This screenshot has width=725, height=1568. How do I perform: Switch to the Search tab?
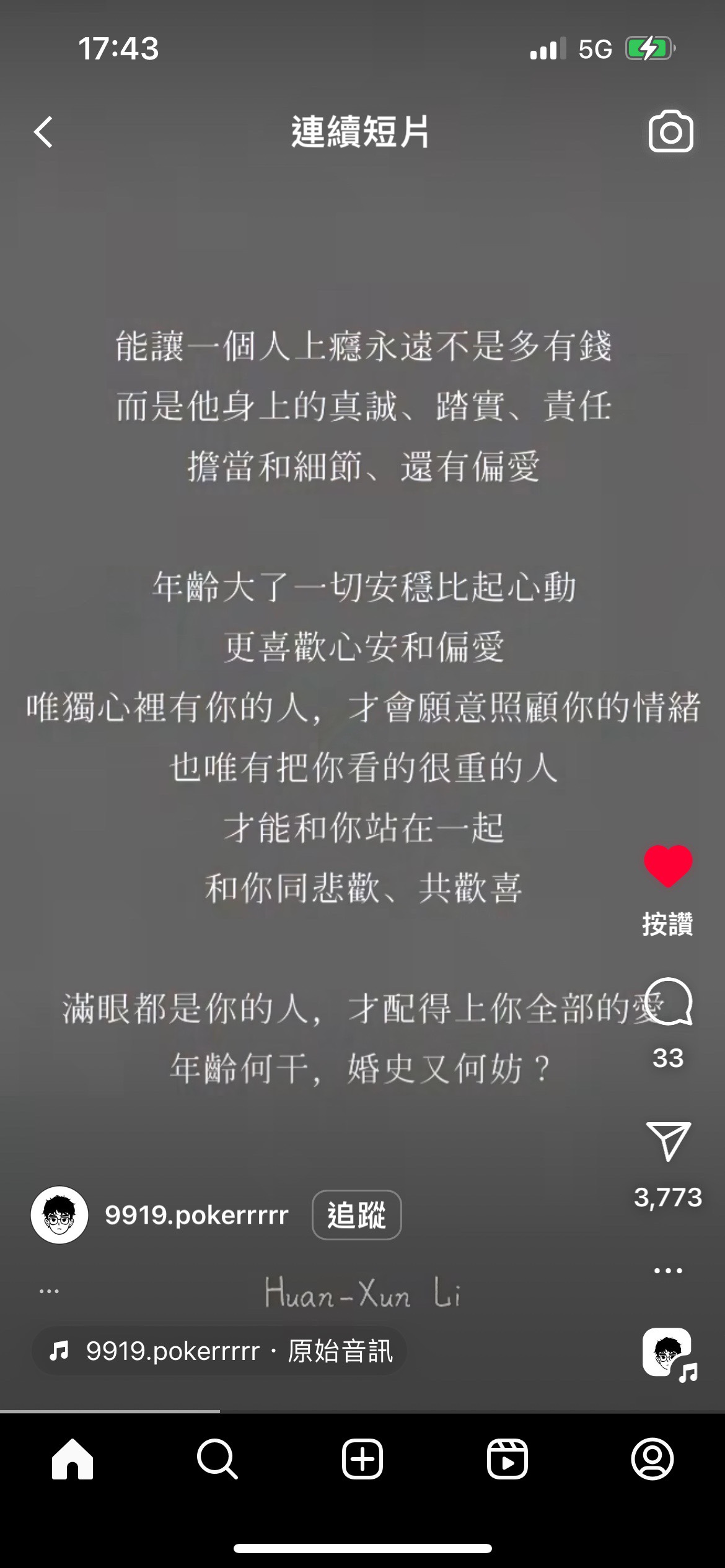(x=217, y=1460)
